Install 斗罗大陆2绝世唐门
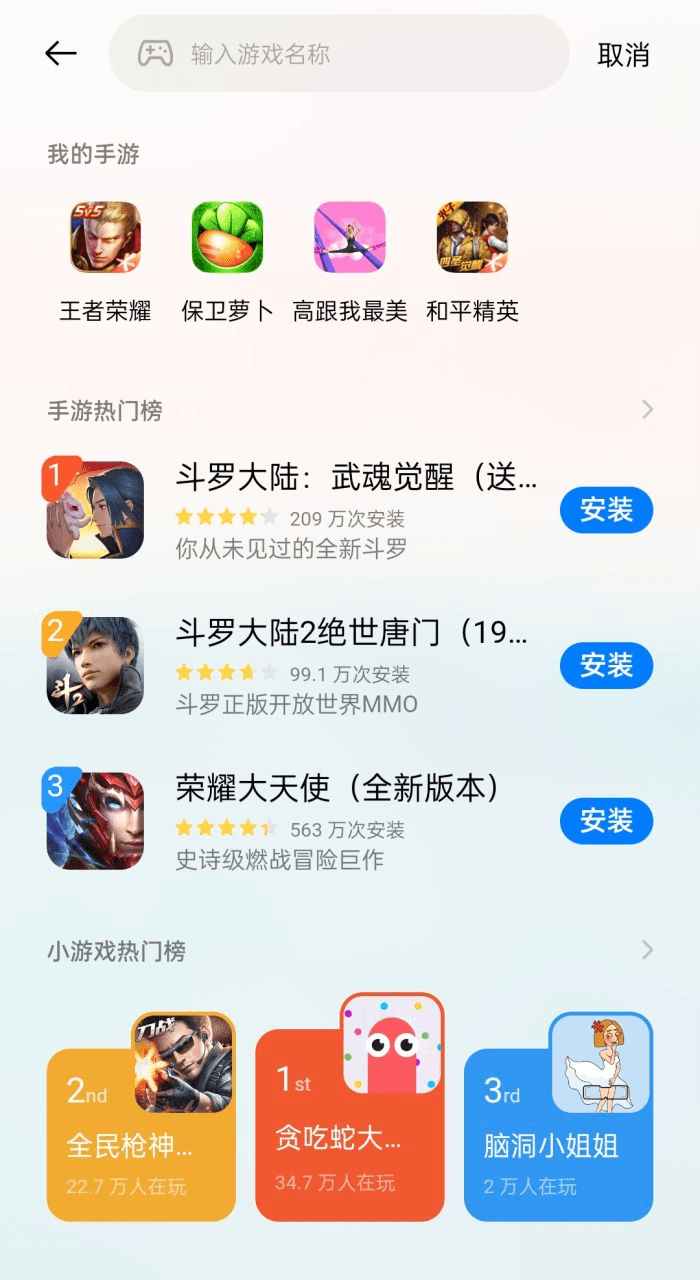This screenshot has width=700, height=1280. tap(606, 665)
